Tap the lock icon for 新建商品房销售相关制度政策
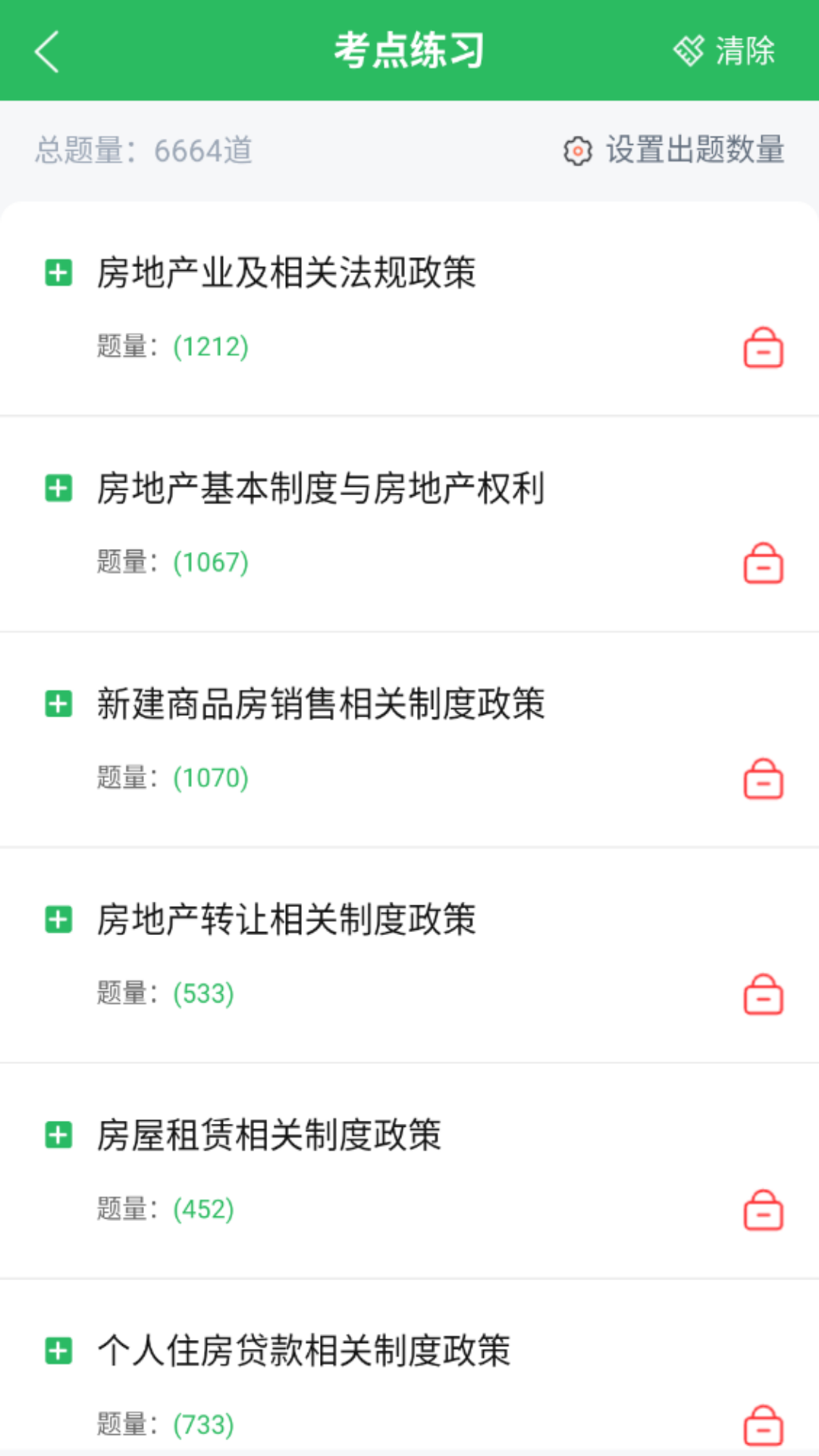This screenshot has height=1456, width=819. [763, 780]
